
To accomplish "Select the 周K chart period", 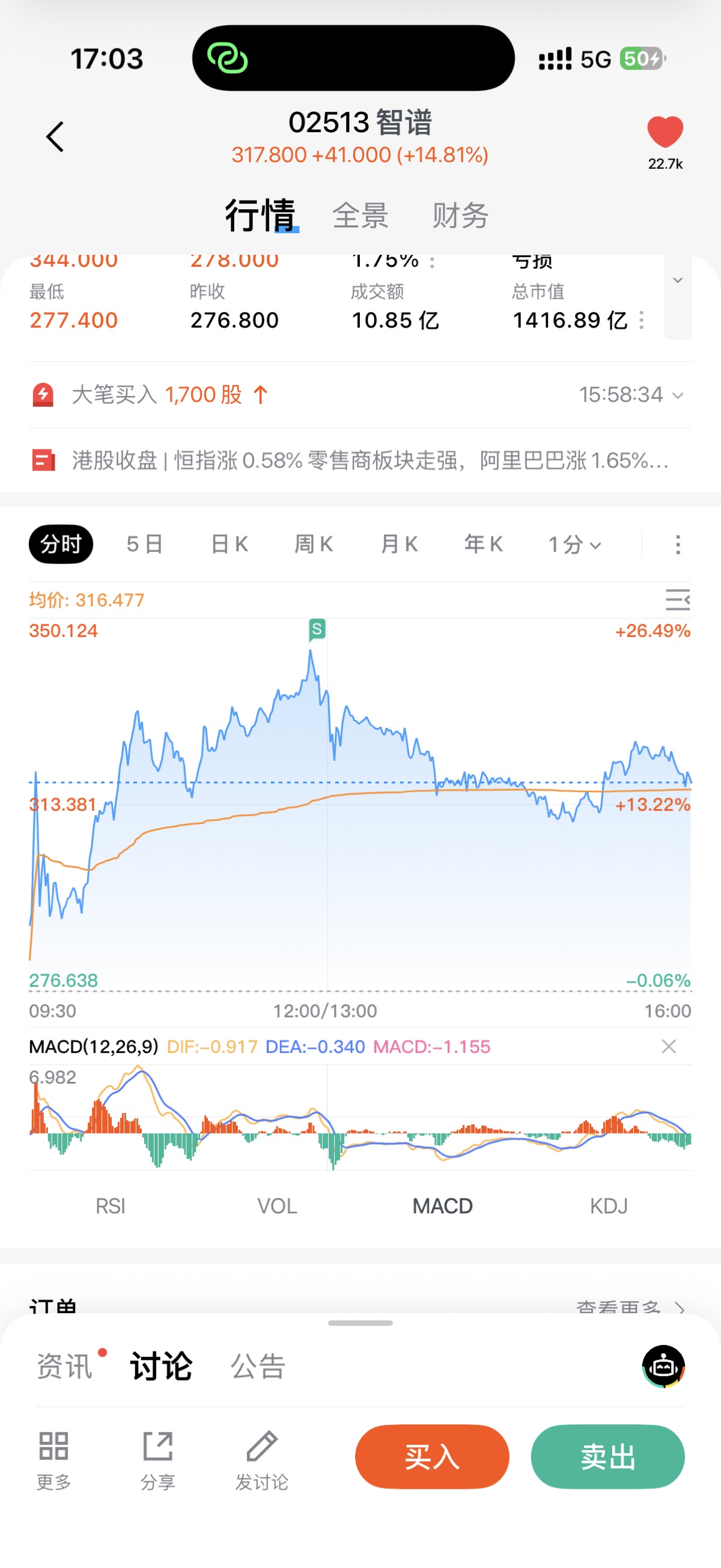I will click(314, 544).
